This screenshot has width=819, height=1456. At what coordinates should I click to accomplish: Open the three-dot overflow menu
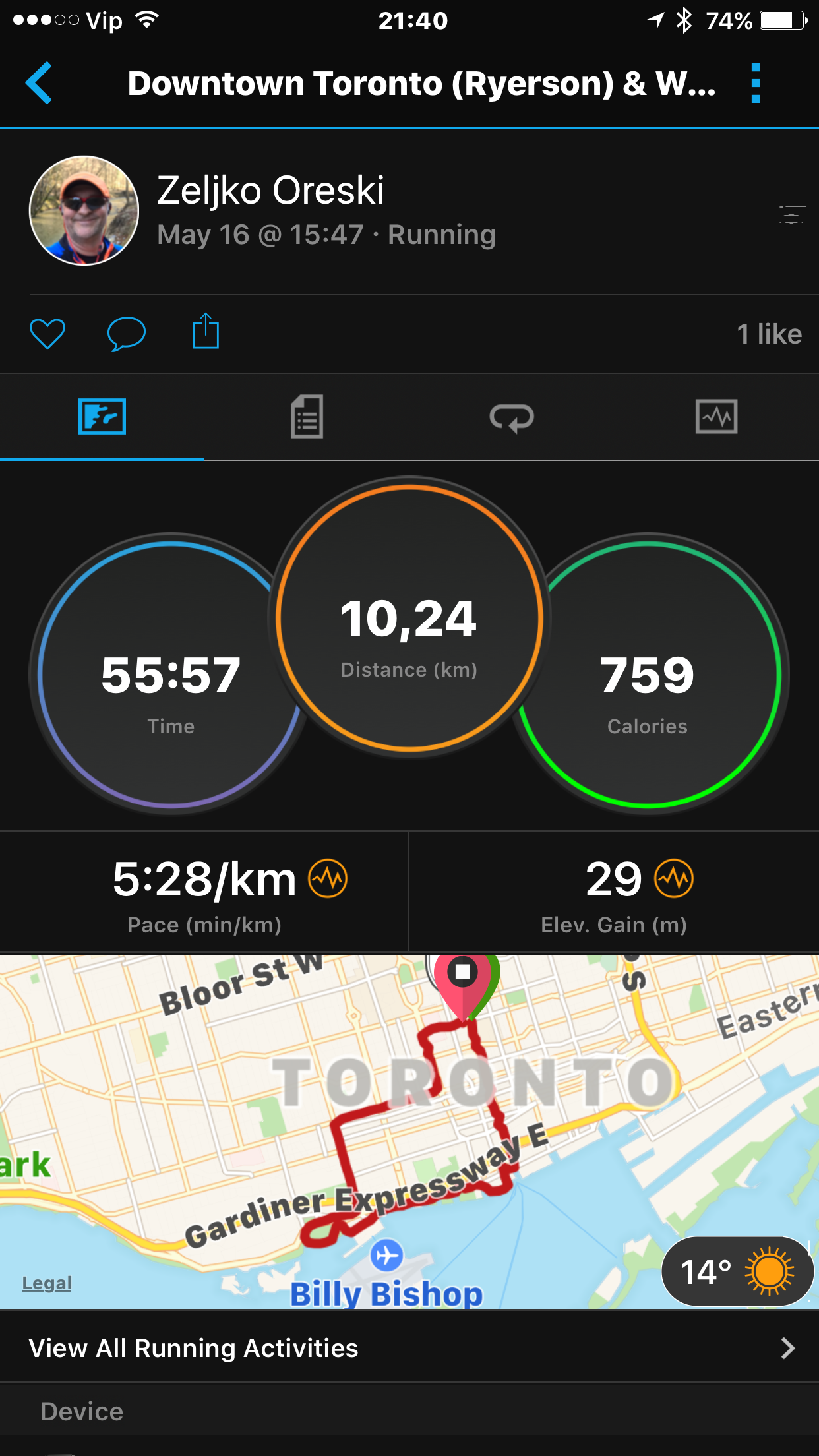click(756, 83)
